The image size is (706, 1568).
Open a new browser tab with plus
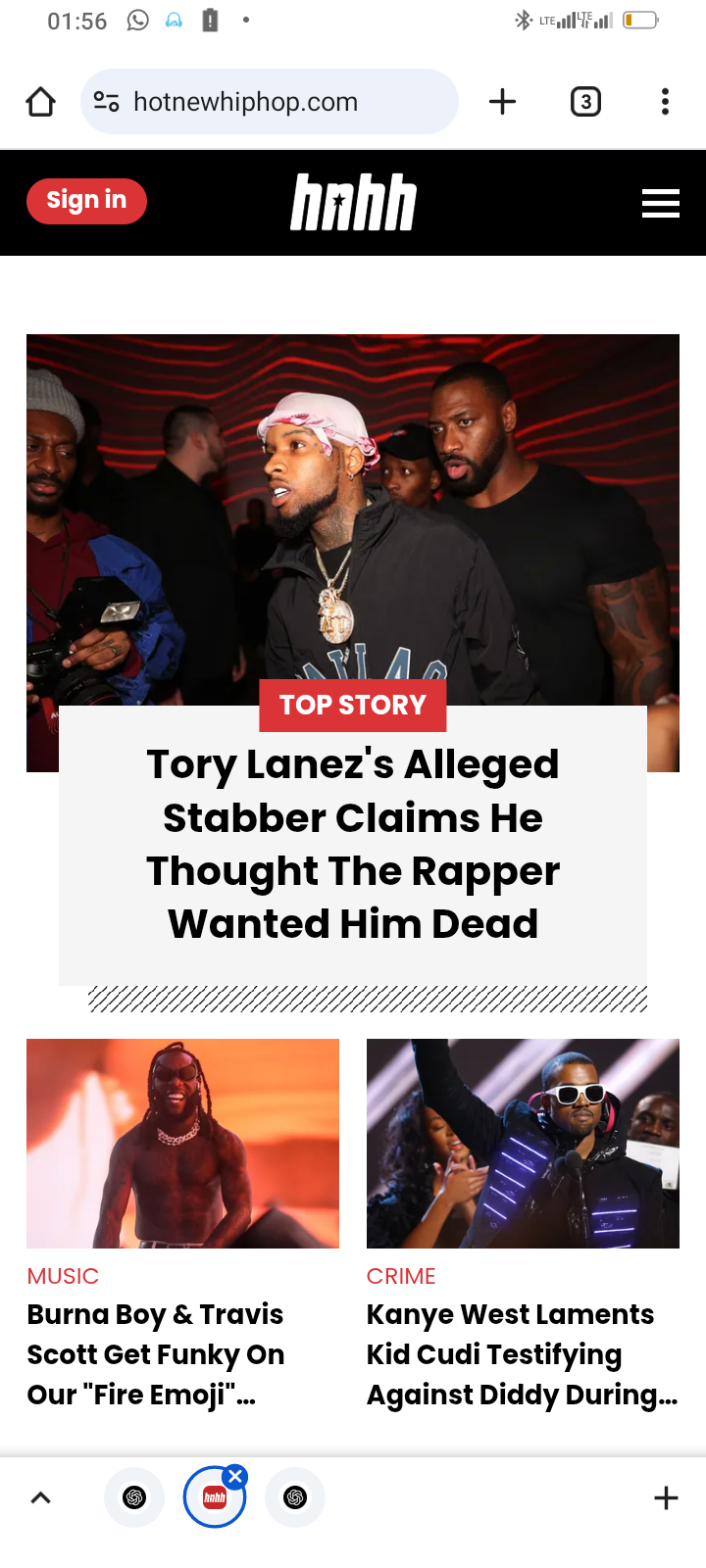coord(502,102)
